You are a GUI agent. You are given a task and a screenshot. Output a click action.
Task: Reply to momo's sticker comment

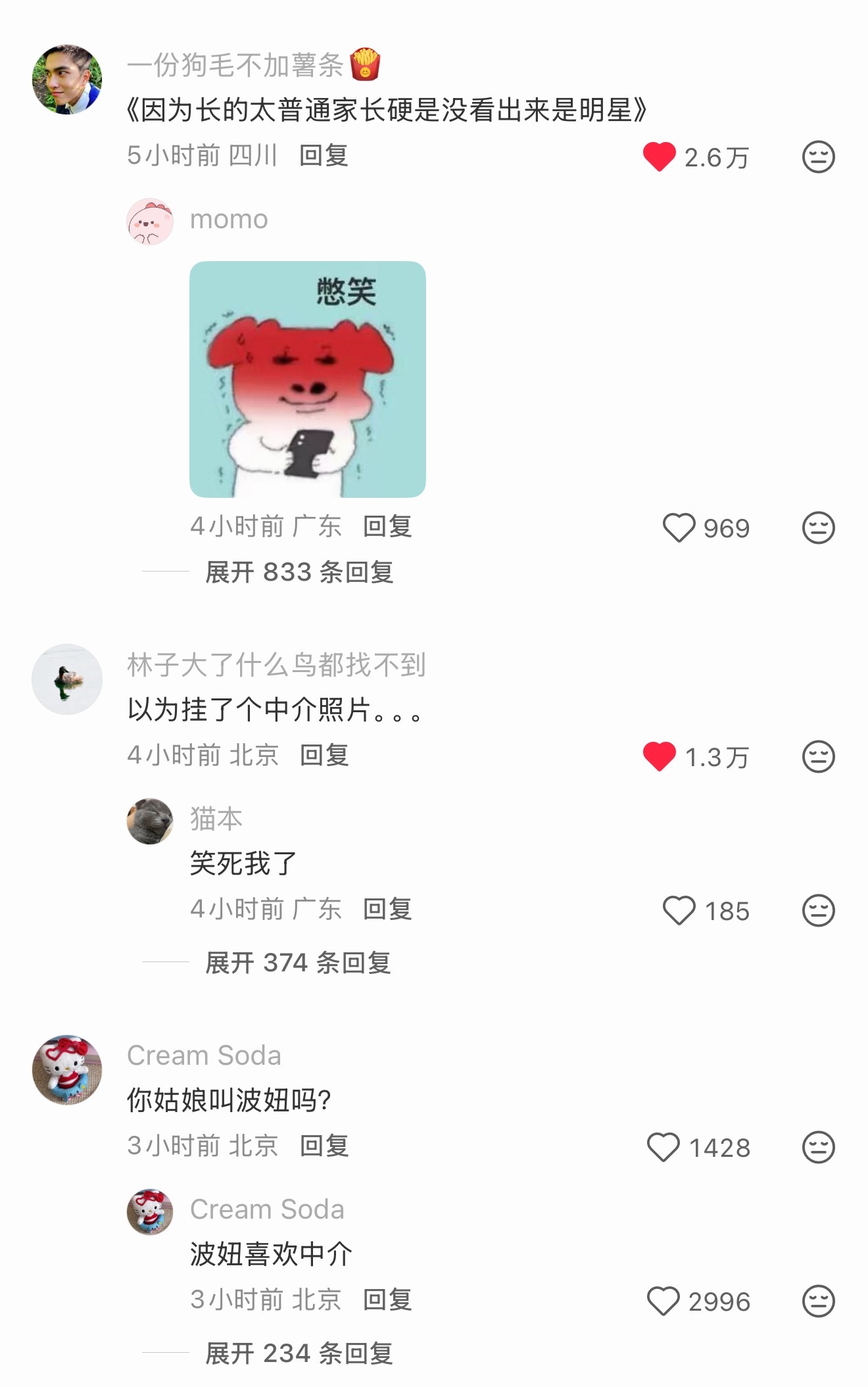(x=387, y=526)
